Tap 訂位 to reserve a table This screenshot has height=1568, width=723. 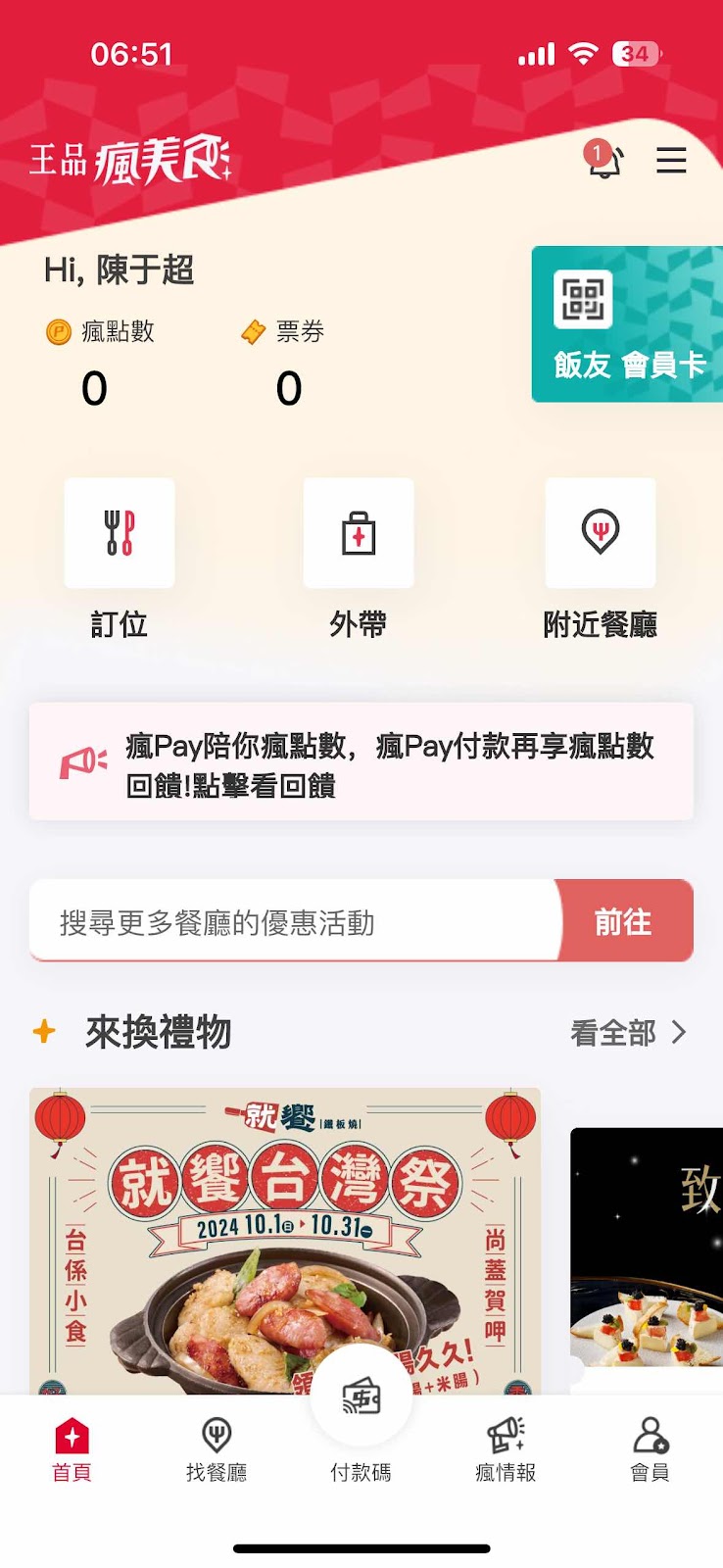[x=120, y=534]
